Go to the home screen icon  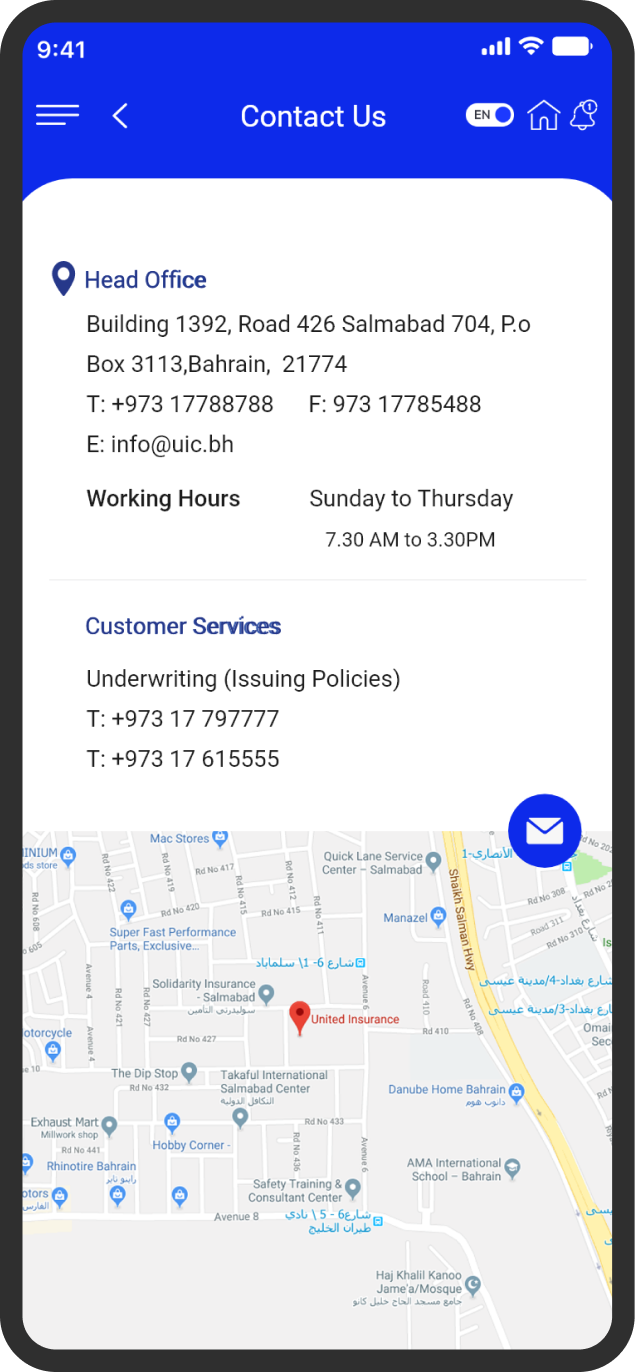543,115
